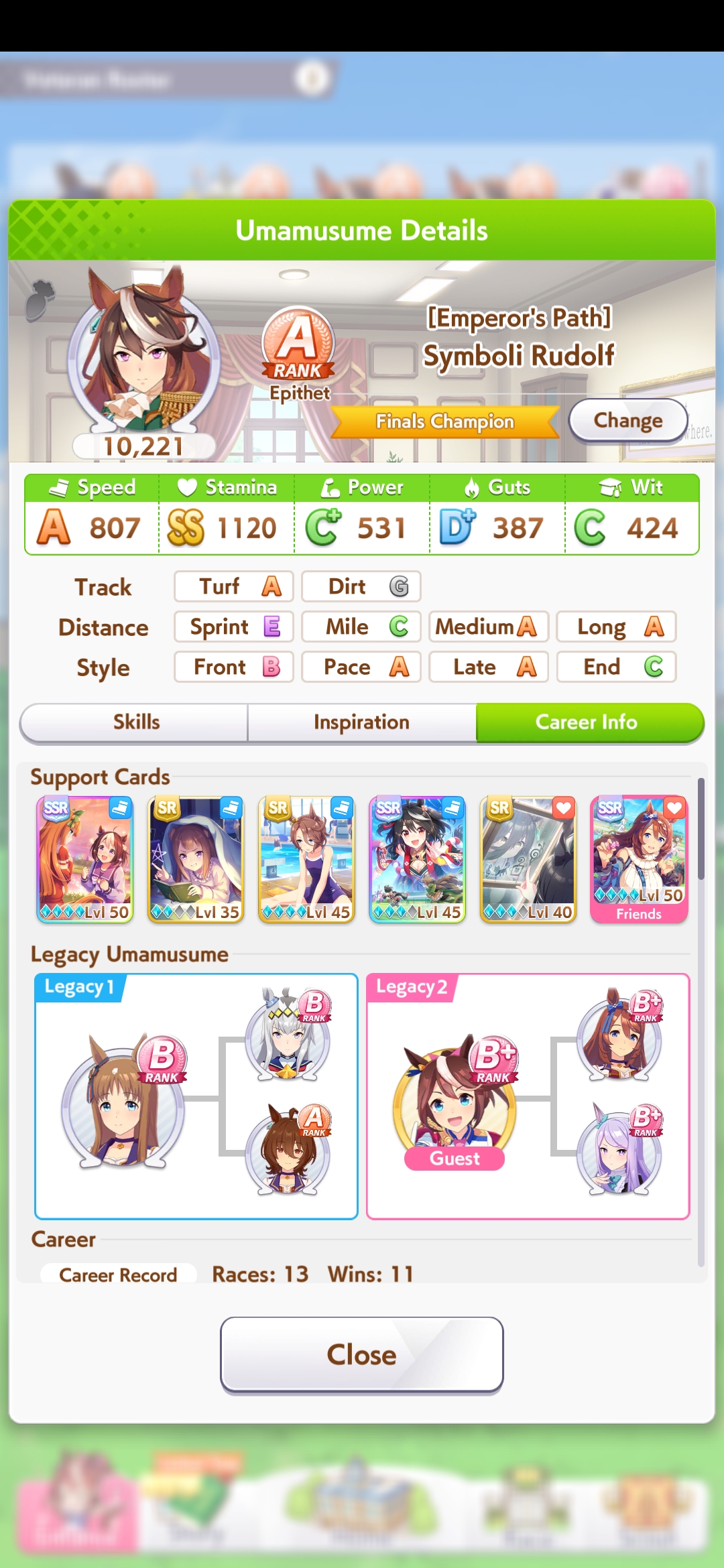View the SR Lvl 35 support card
The width and height of the screenshot is (724, 1568).
[x=195, y=859]
